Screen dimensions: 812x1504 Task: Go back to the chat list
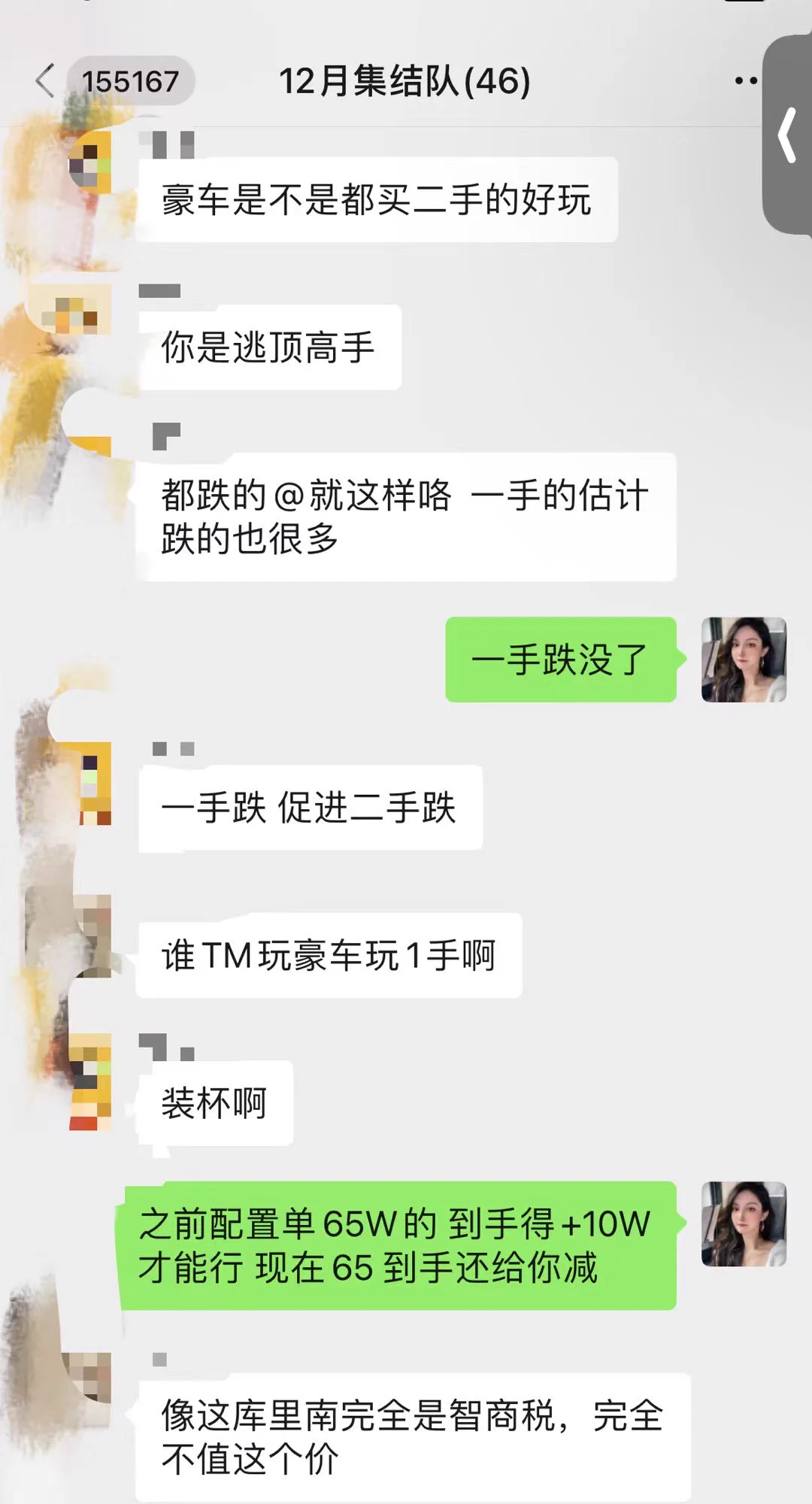pyautogui.click(x=47, y=80)
